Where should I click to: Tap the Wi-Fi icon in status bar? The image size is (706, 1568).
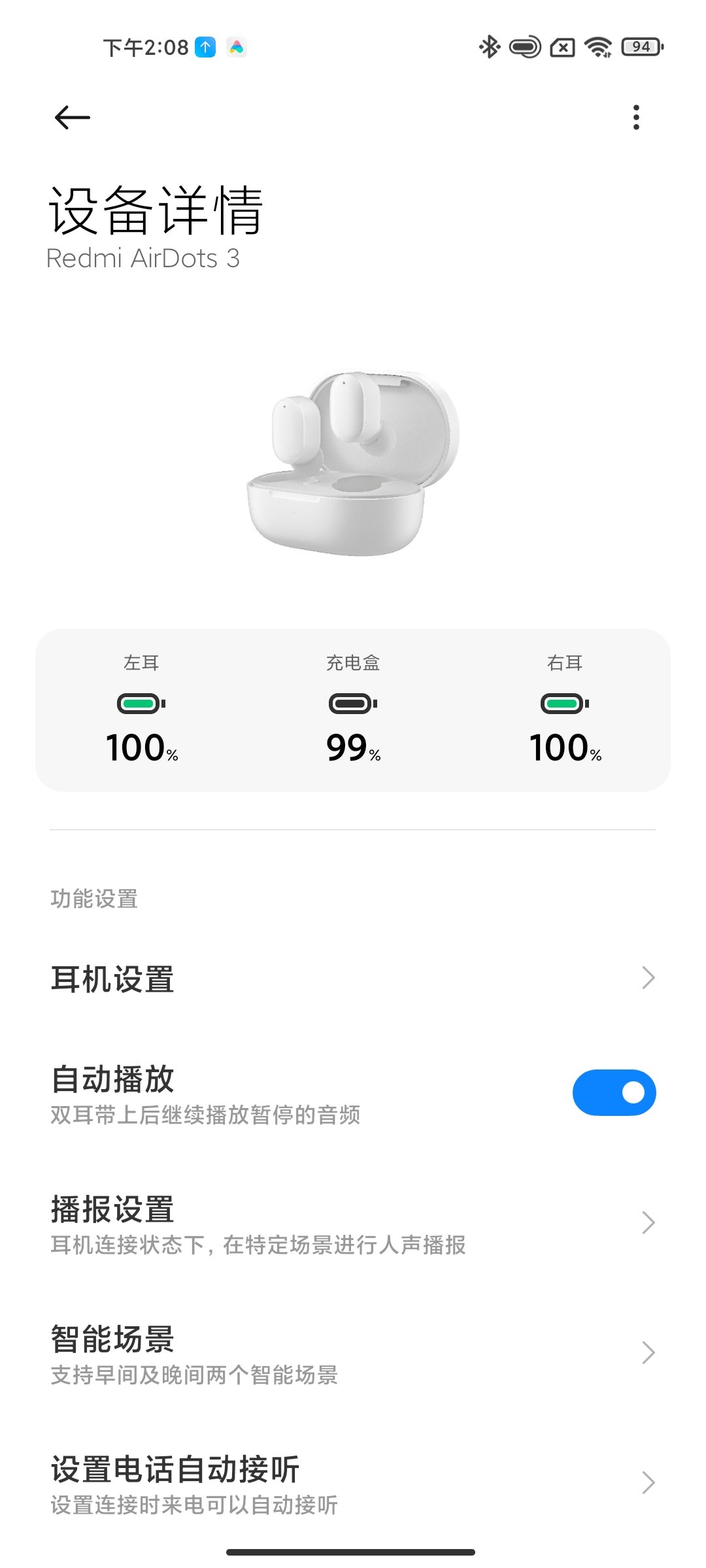click(598, 47)
